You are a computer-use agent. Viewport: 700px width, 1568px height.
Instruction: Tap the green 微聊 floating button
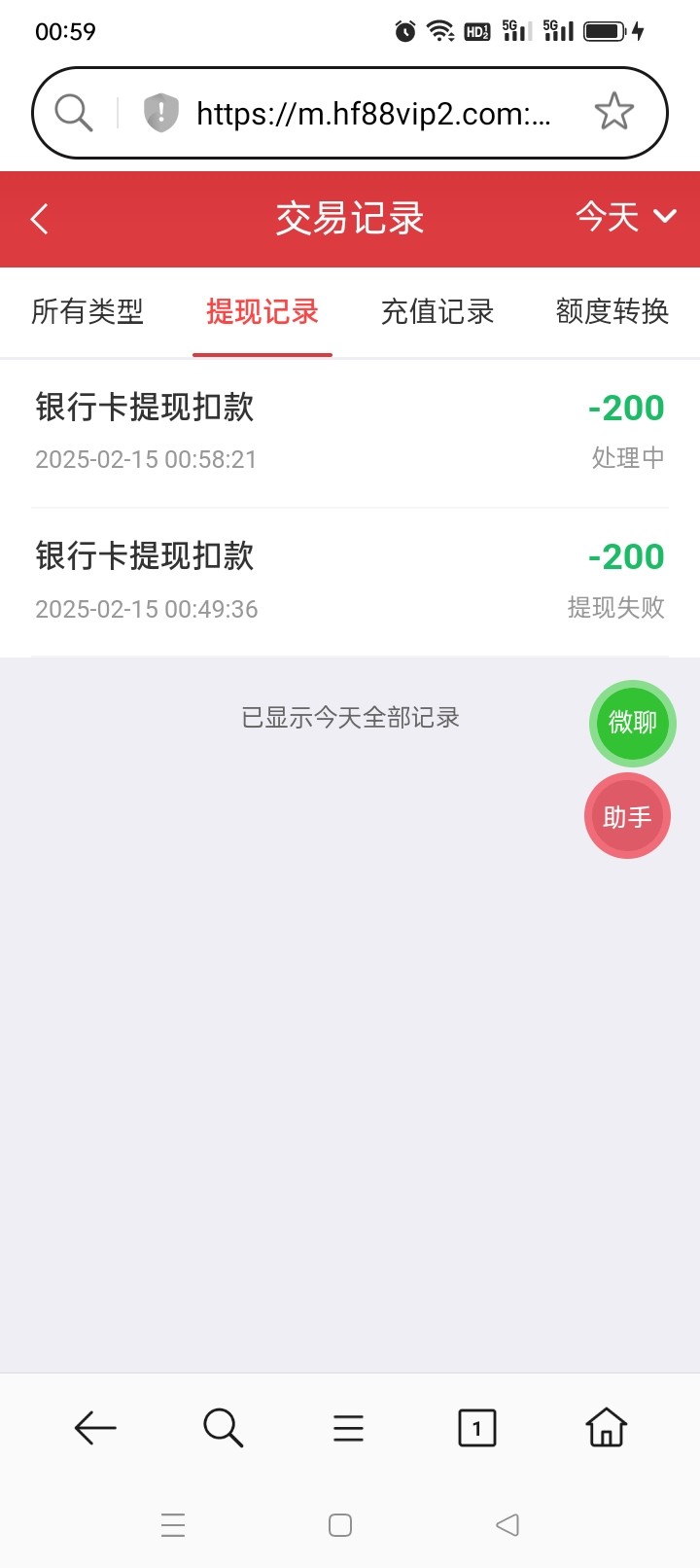tap(632, 723)
